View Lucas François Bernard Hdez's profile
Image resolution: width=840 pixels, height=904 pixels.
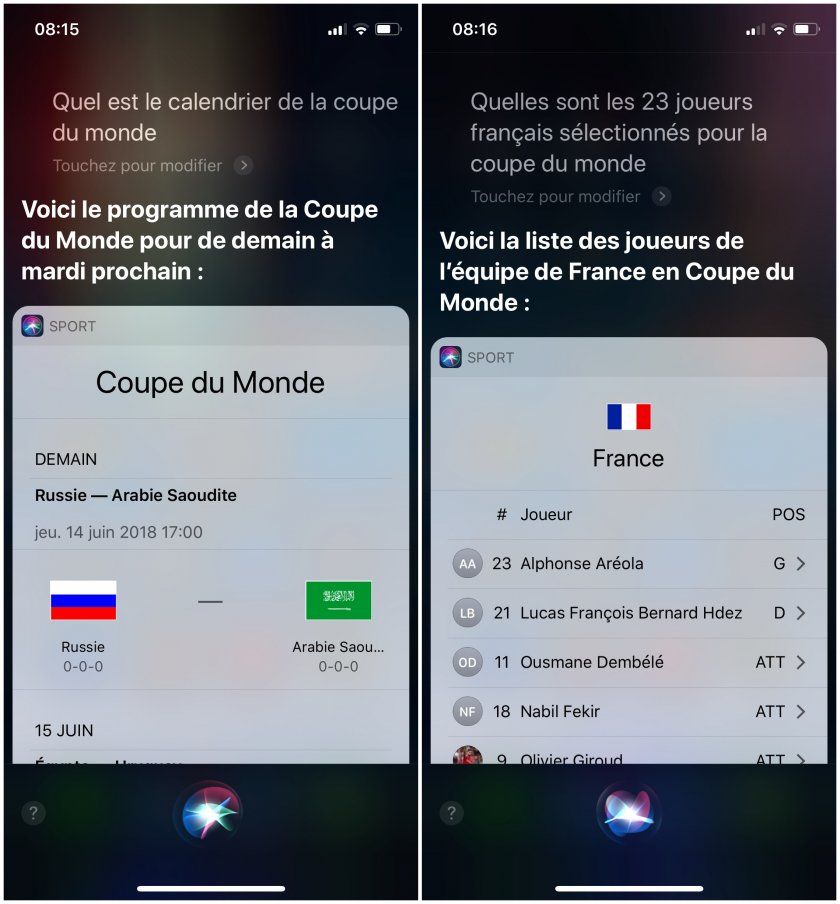pyautogui.click(x=629, y=613)
